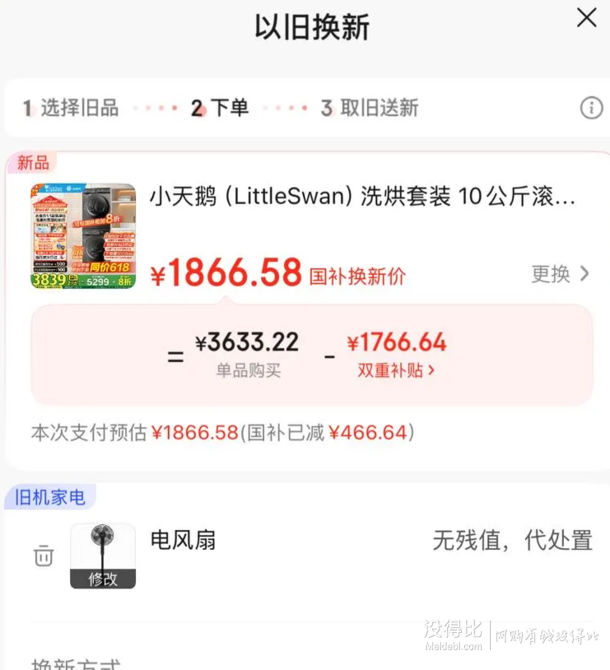Tap 修改 on the electric fan image
The image size is (610, 670).
(x=103, y=578)
